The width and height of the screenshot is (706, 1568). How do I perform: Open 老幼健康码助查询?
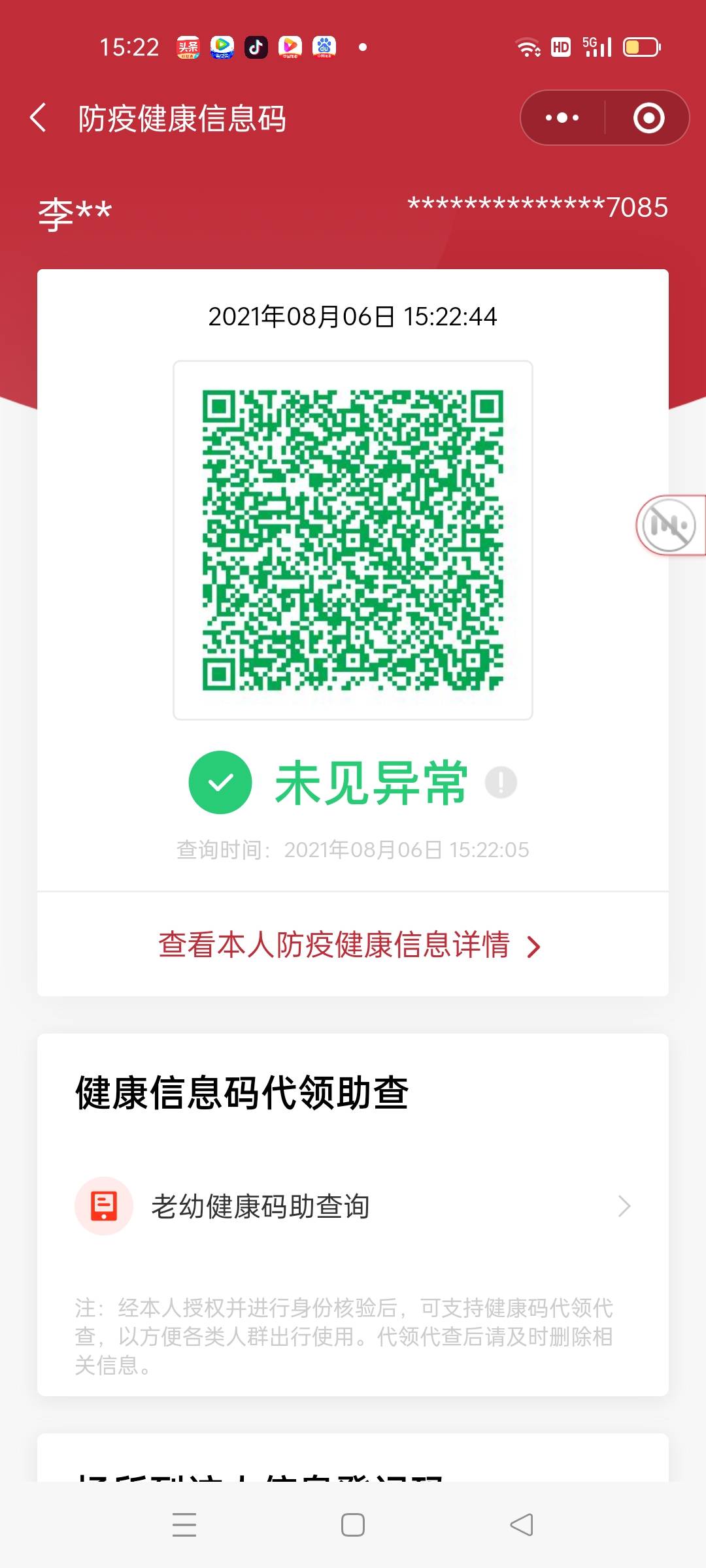pyautogui.click(x=352, y=1206)
